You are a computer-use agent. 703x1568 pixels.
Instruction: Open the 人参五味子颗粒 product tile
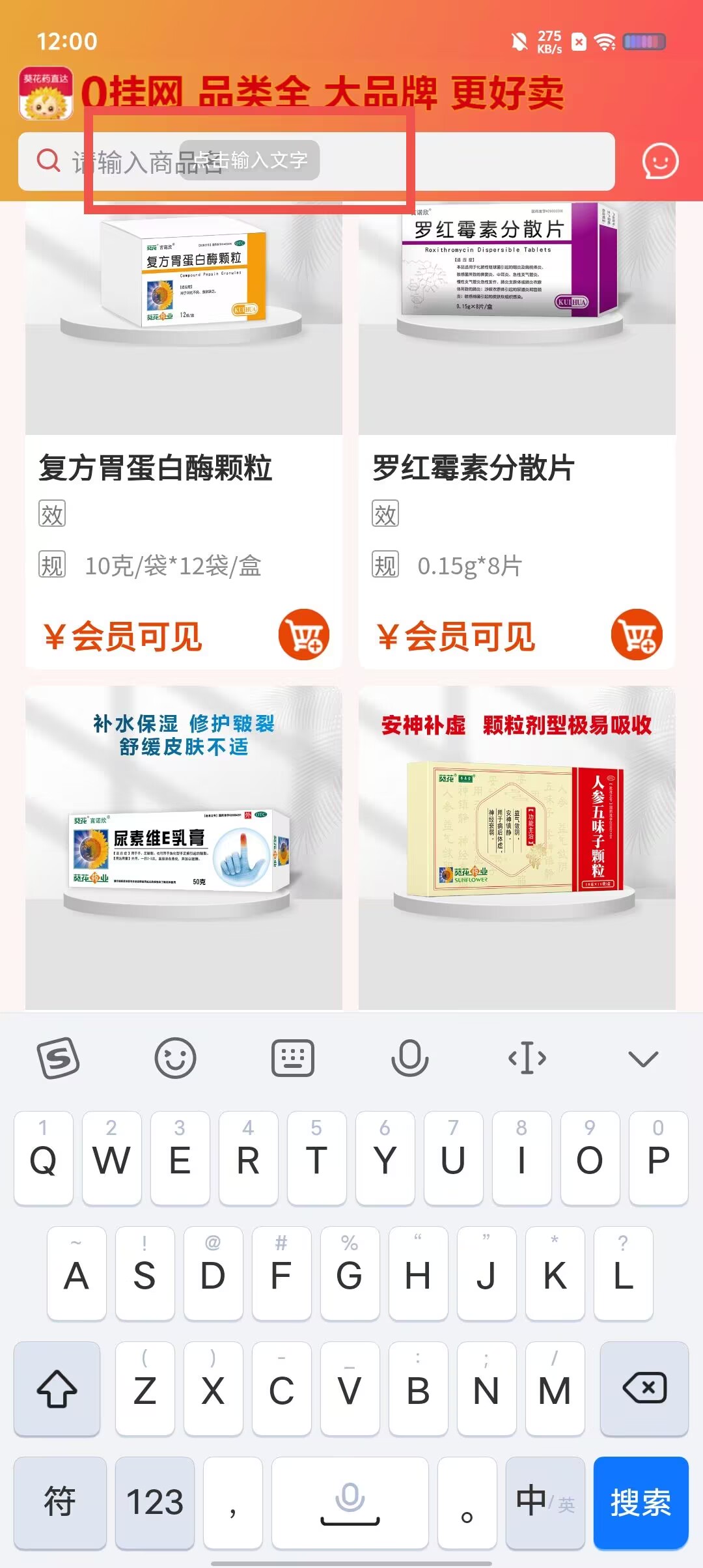517,848
